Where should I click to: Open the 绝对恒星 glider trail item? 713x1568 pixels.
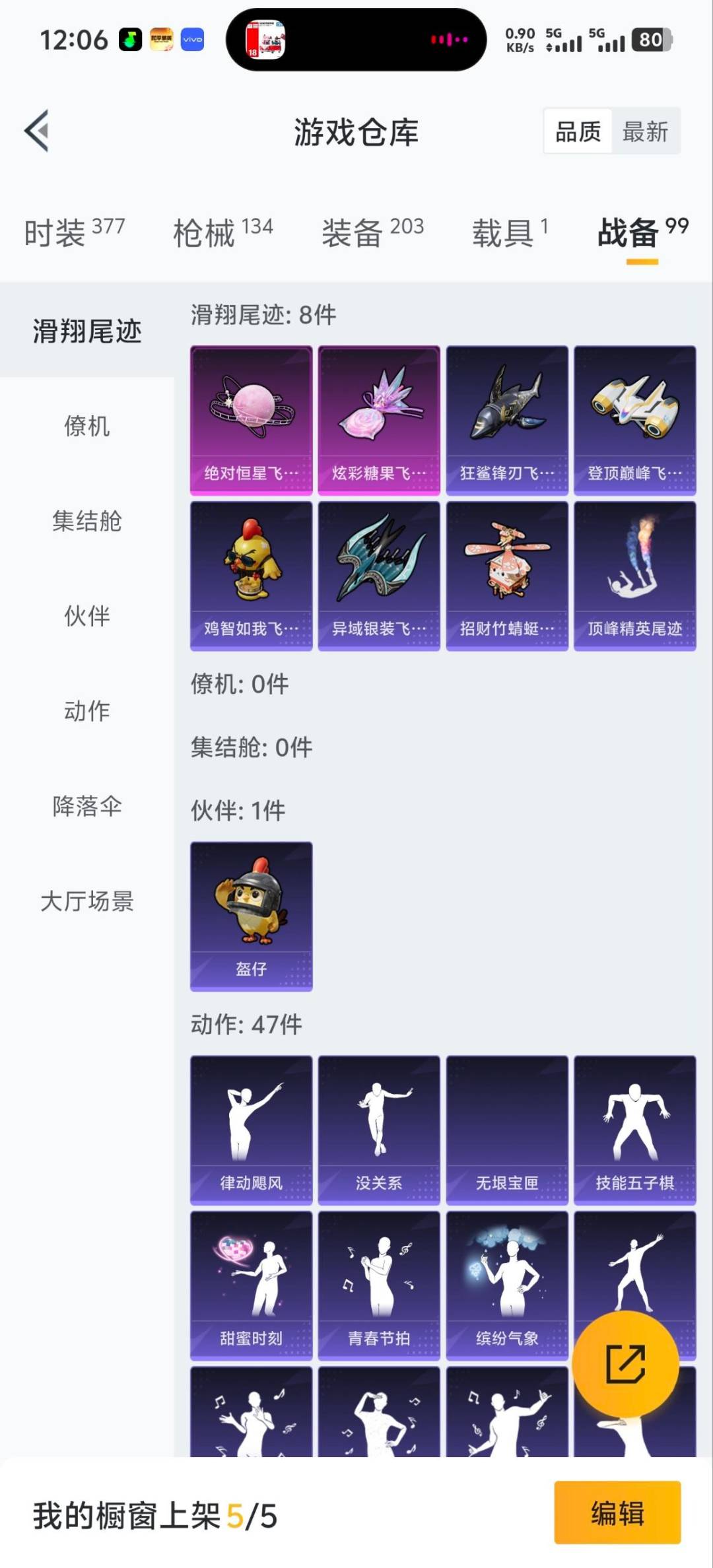pos(251,416)
